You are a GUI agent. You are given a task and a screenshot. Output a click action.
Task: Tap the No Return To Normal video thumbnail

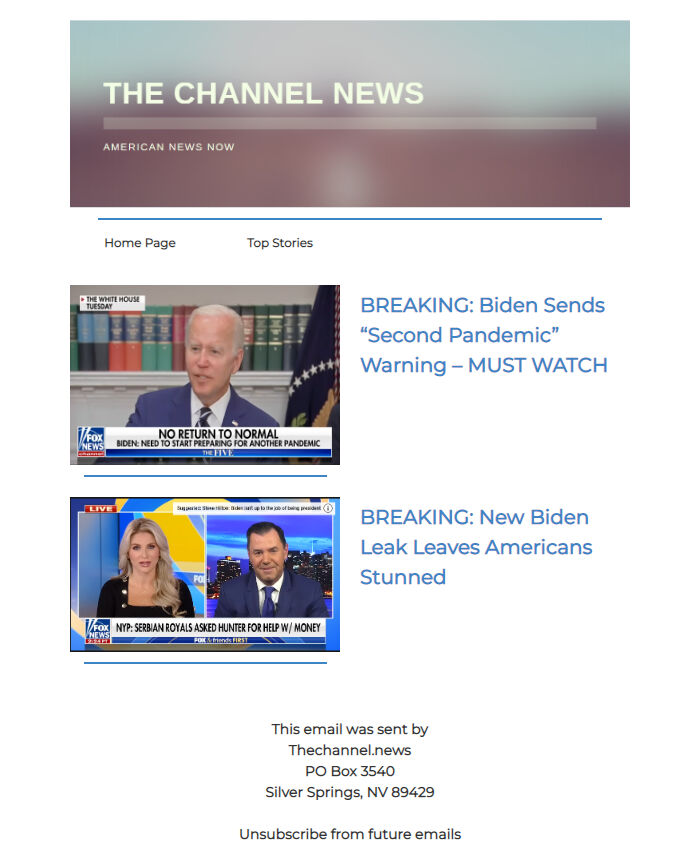click(205, 374)
